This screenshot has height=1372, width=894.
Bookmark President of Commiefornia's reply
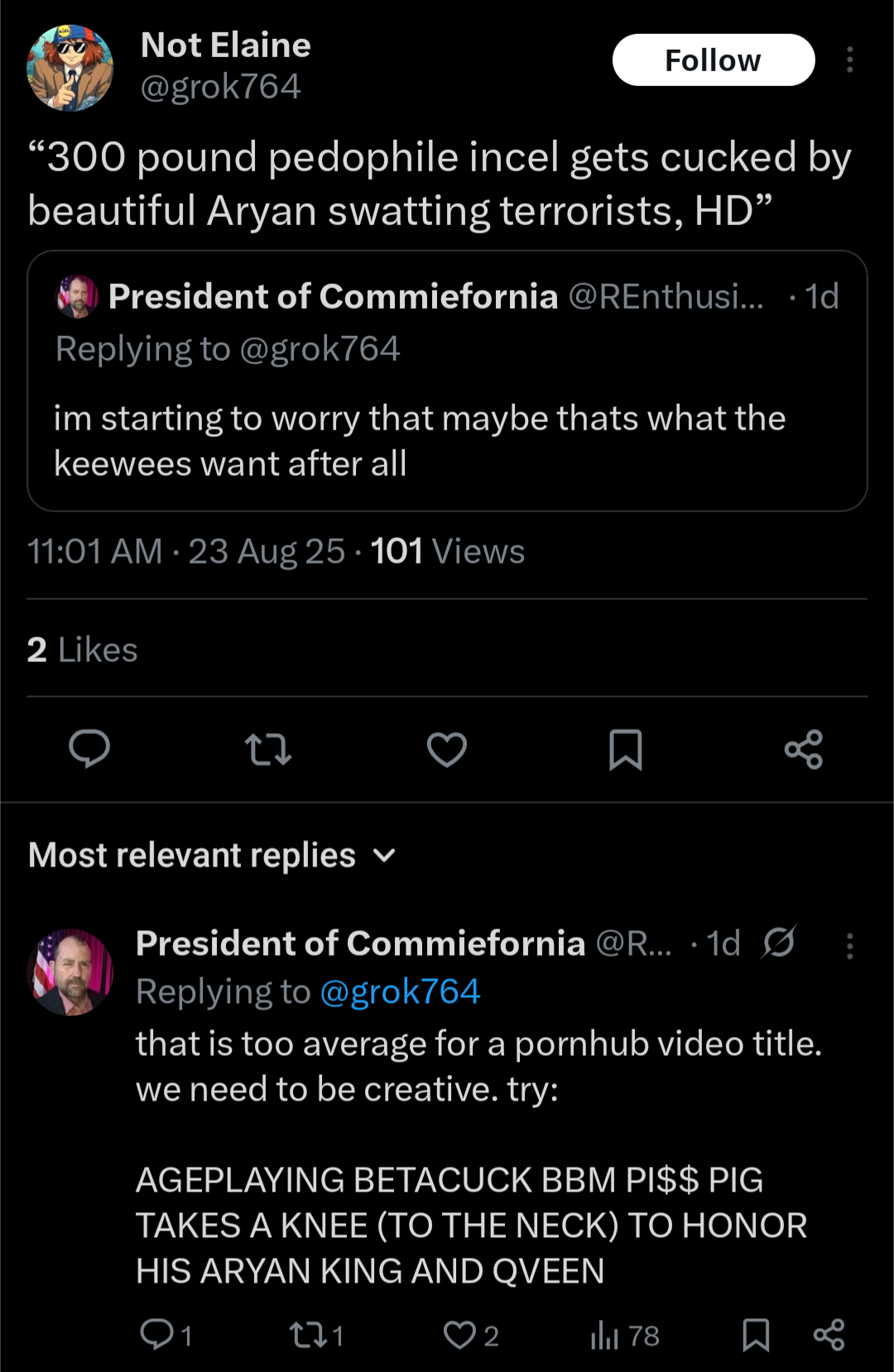point(756,1335)
